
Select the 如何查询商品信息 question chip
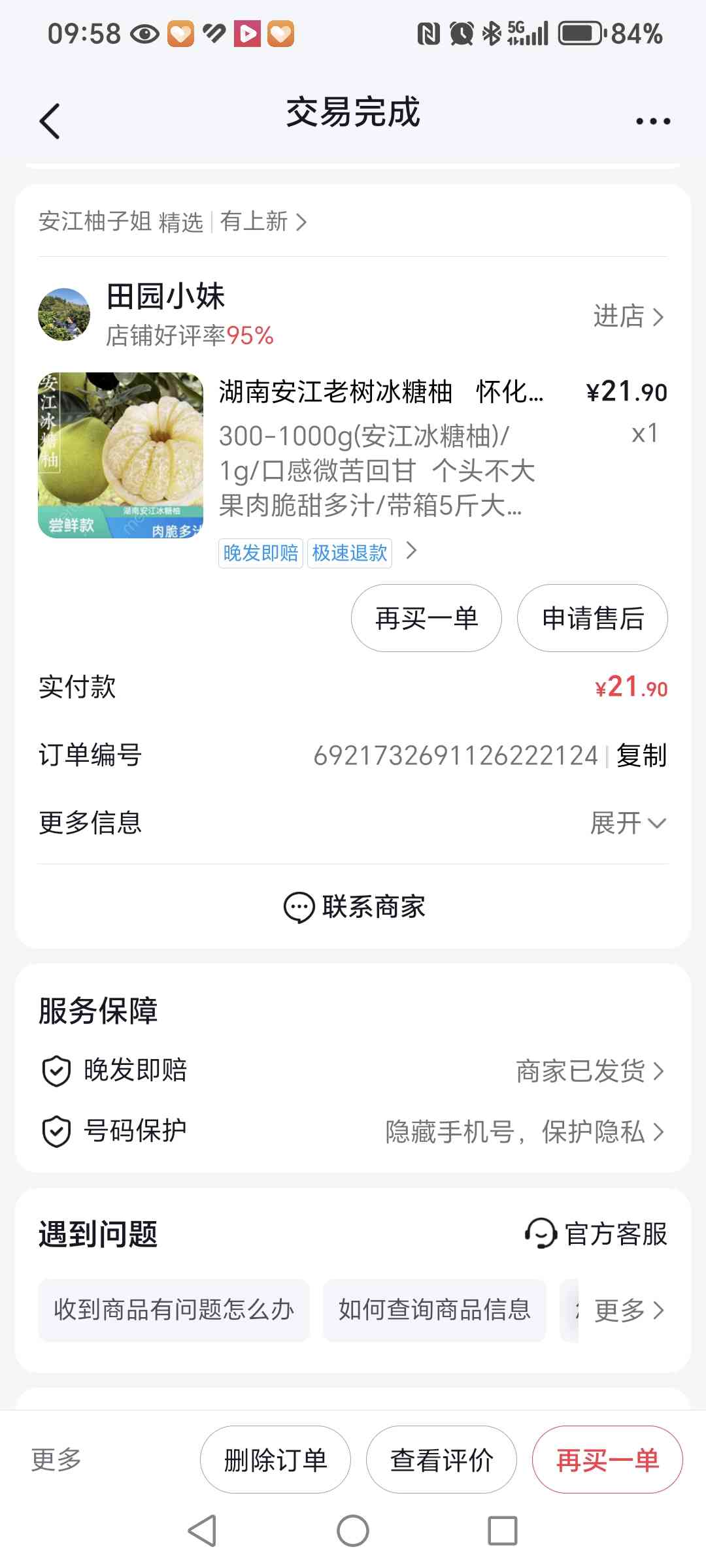(x=434, y=1310)
